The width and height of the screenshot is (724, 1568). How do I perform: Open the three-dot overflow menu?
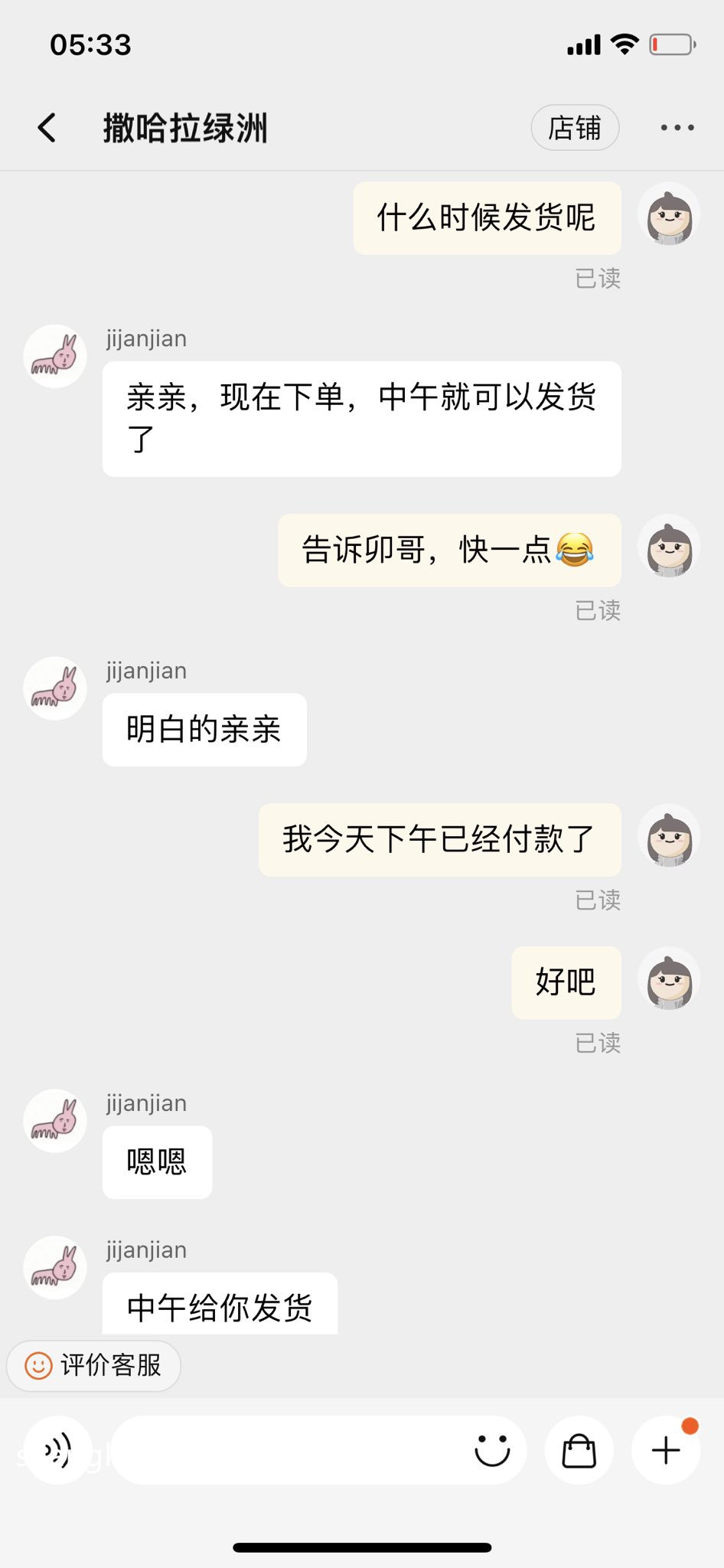click(x=677, y=128)
